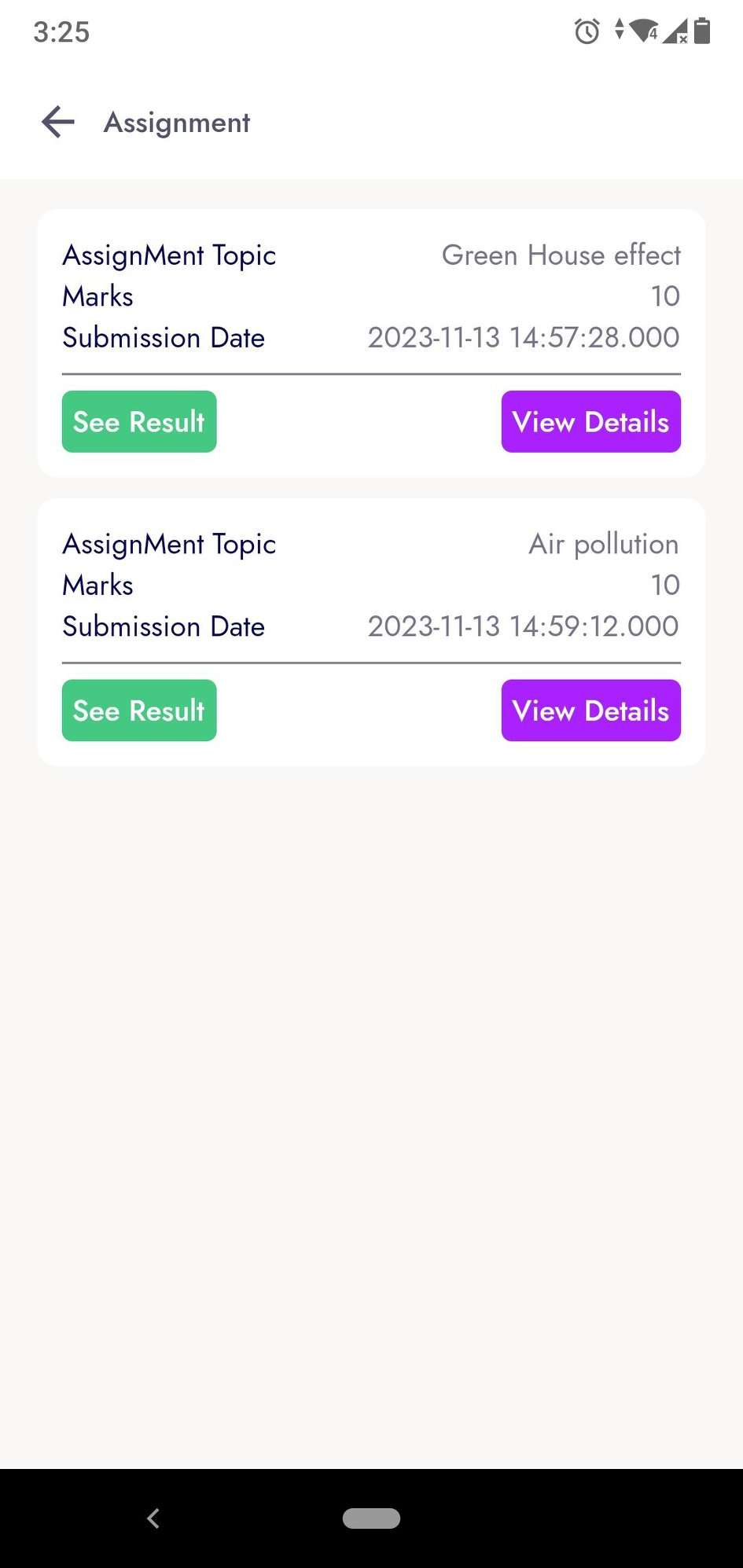This screenshot has height=1568, width=743.
Task: Tap the Air pollution topic text
Action: pos(602,543)
